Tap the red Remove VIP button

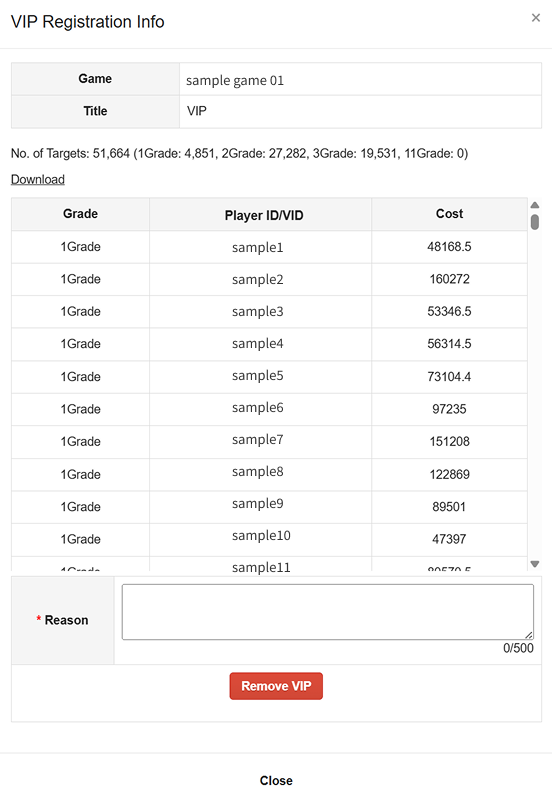[x=276, y=686]
